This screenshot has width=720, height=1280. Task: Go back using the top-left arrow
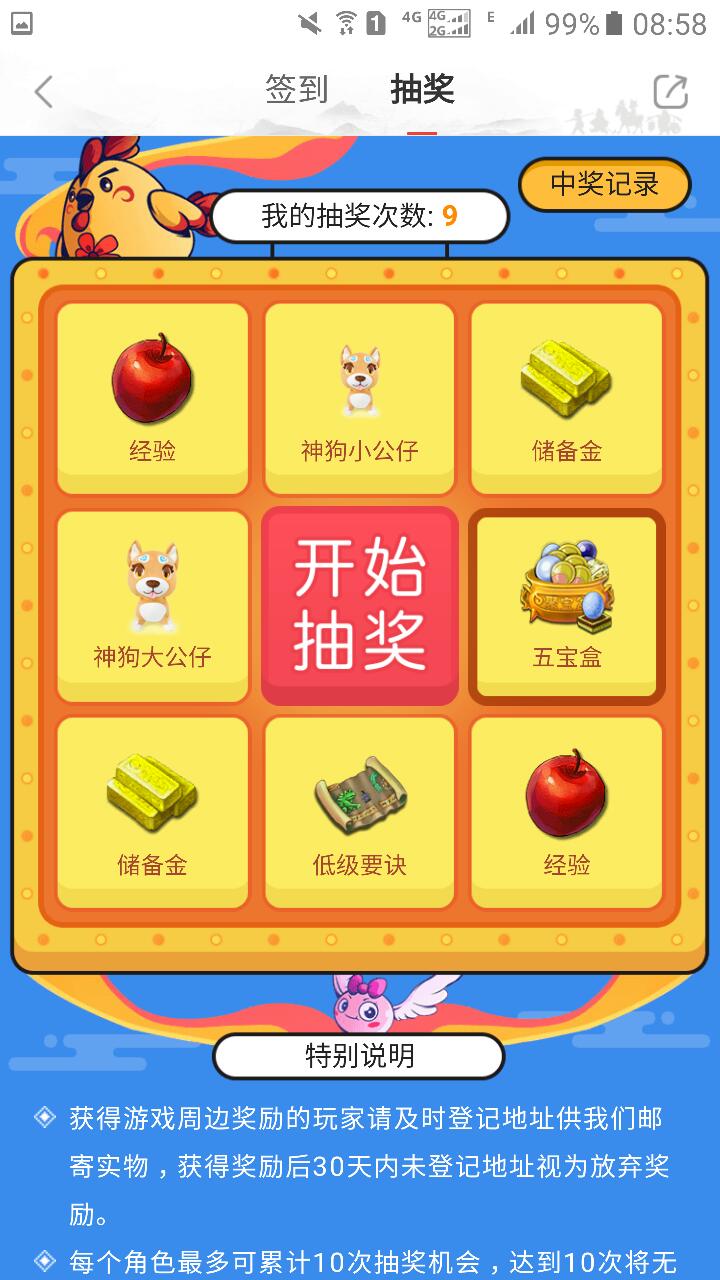click(x=43, y=92)
